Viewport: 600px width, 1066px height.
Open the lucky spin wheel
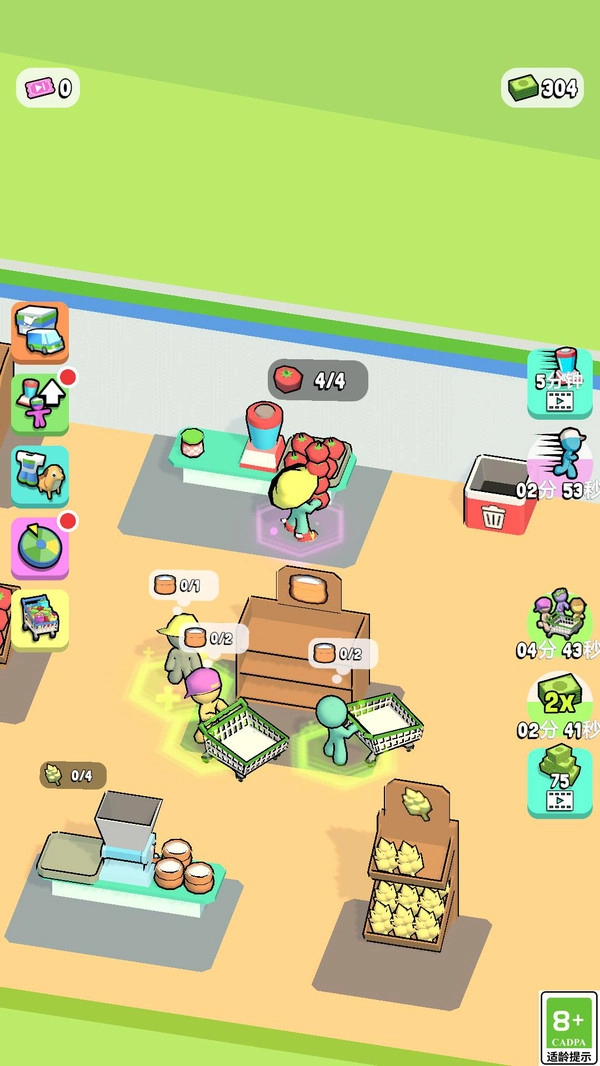click(40, 547)
